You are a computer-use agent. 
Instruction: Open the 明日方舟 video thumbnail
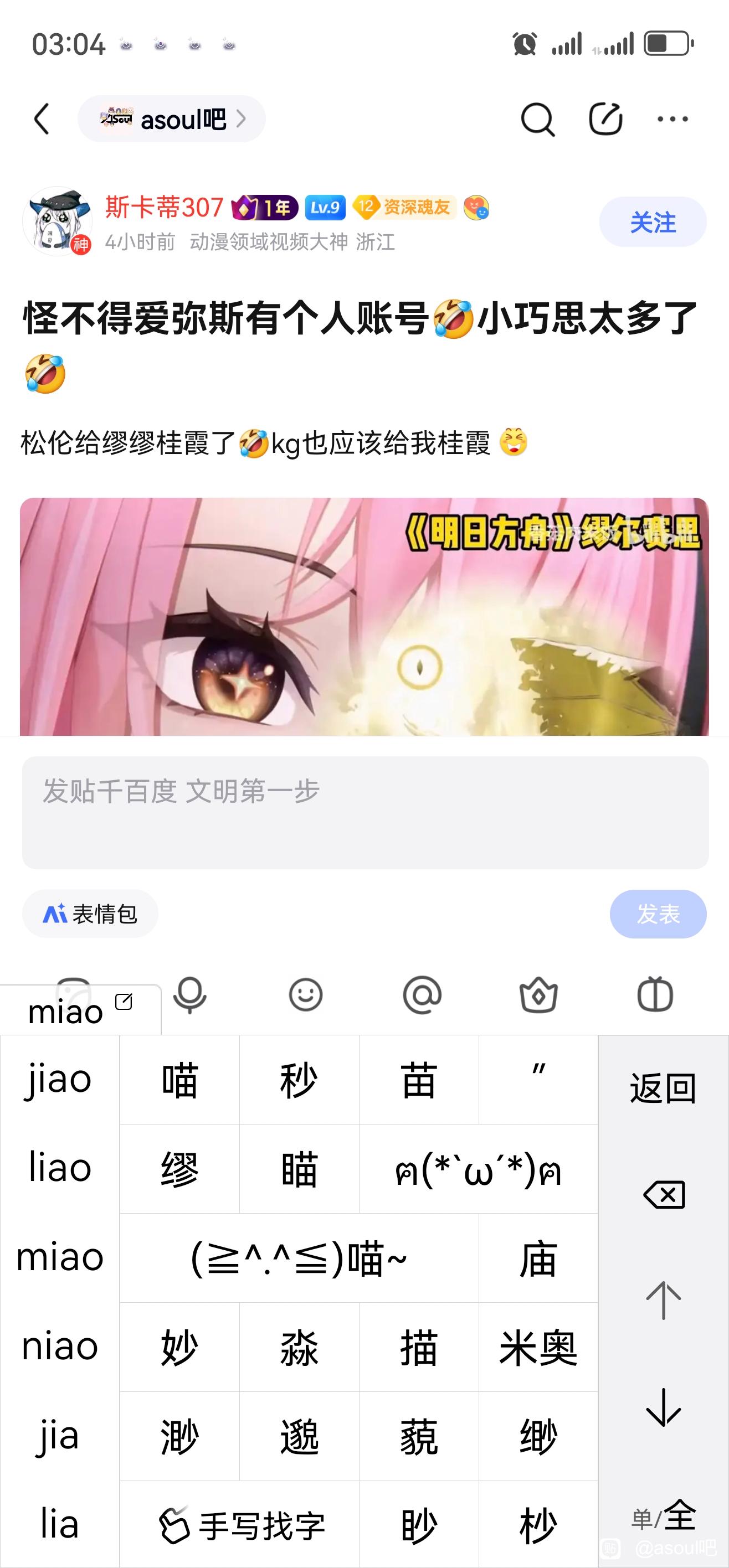click(364, 616)
